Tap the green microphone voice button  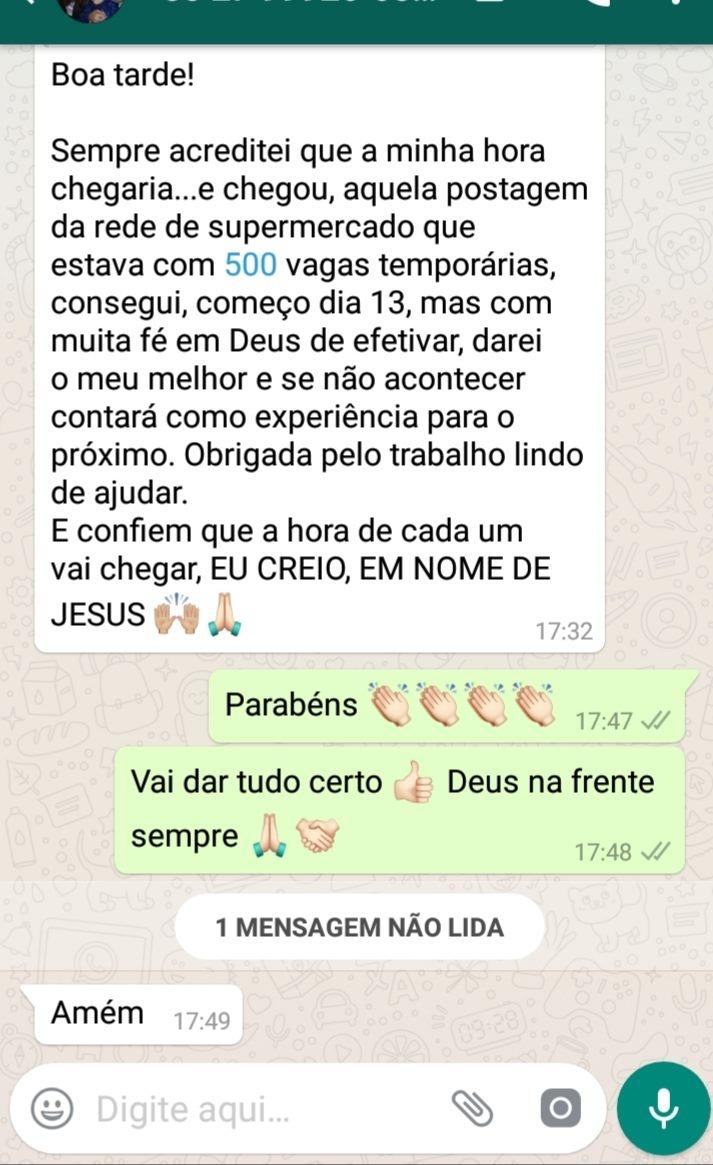(x=663, y=1108)
